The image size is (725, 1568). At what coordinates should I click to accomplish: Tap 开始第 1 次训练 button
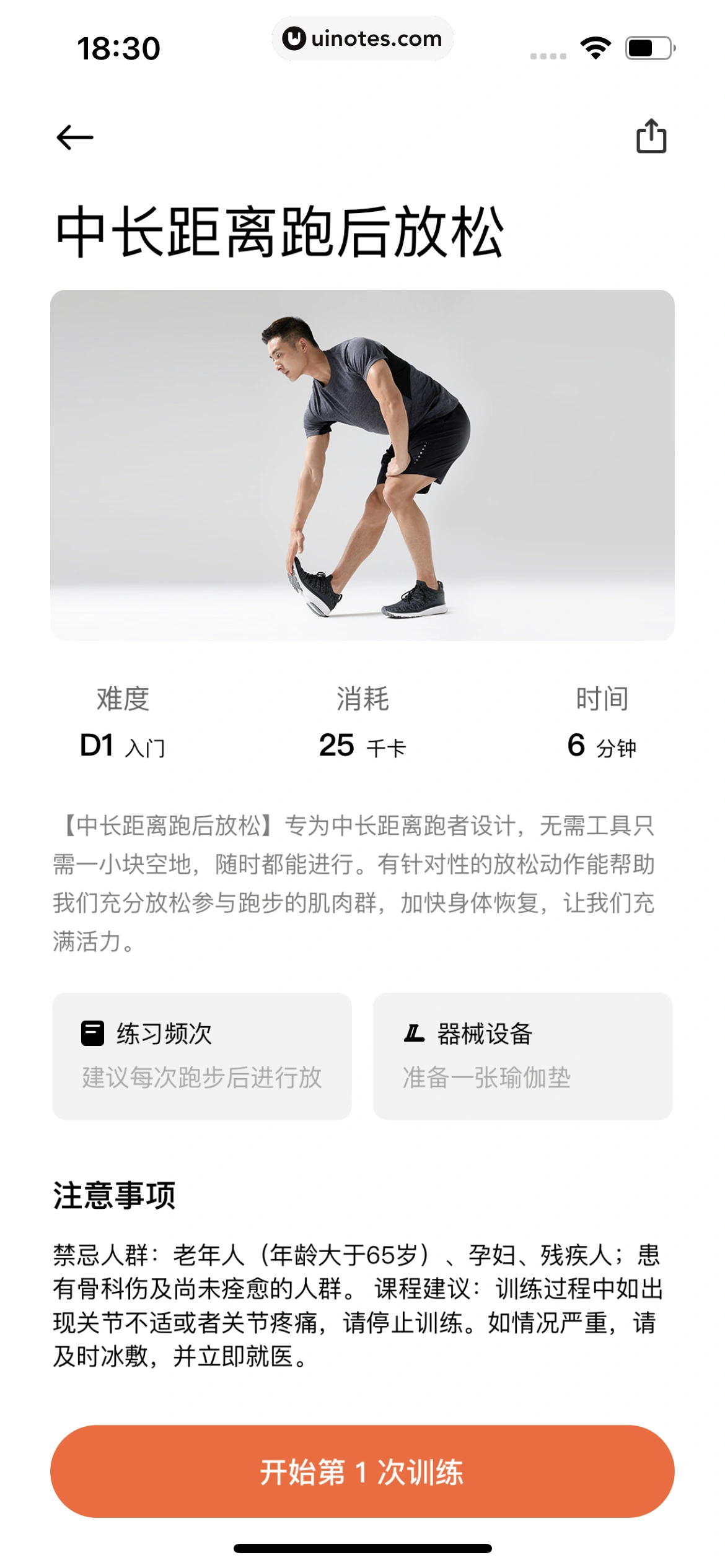(x=362, y=1471)
